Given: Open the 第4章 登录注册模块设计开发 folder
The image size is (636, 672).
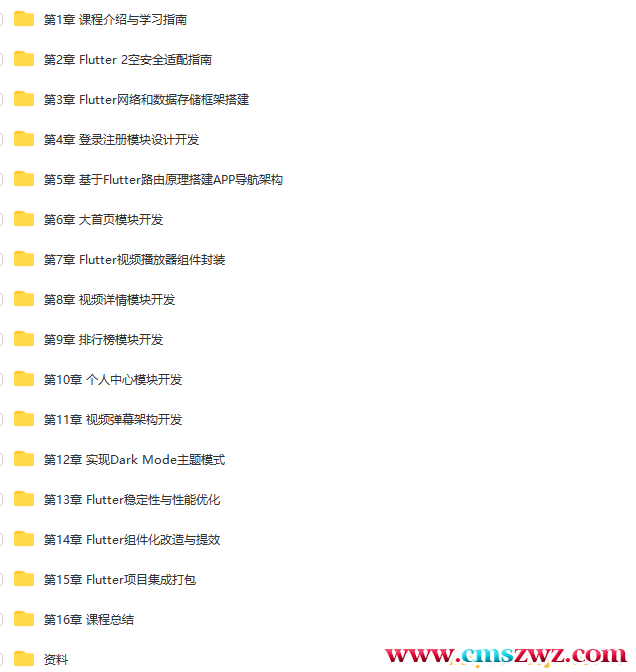Looking at the screenshot, I should [x=121, y=139].
